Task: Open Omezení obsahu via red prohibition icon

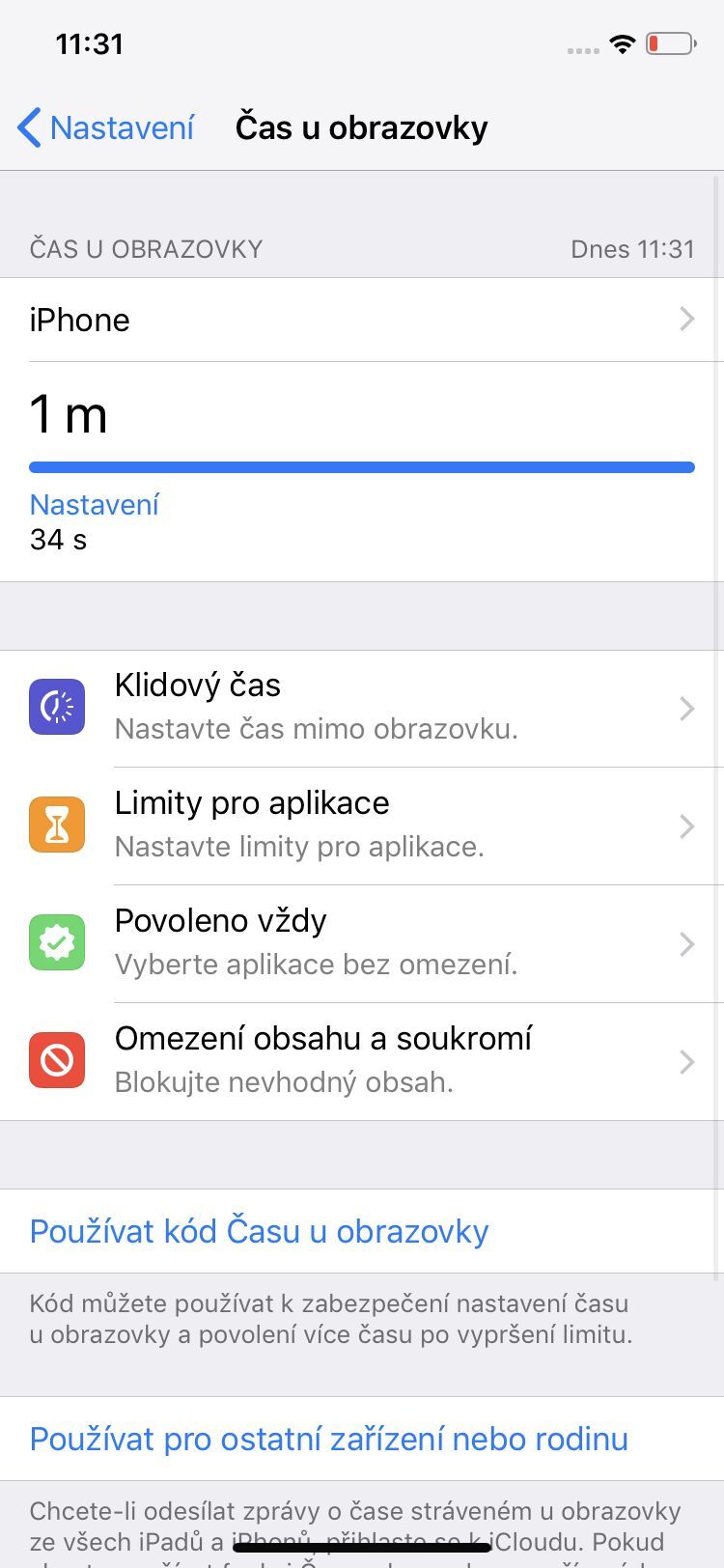Action: pyautogui.click(x=57, y=1060)
